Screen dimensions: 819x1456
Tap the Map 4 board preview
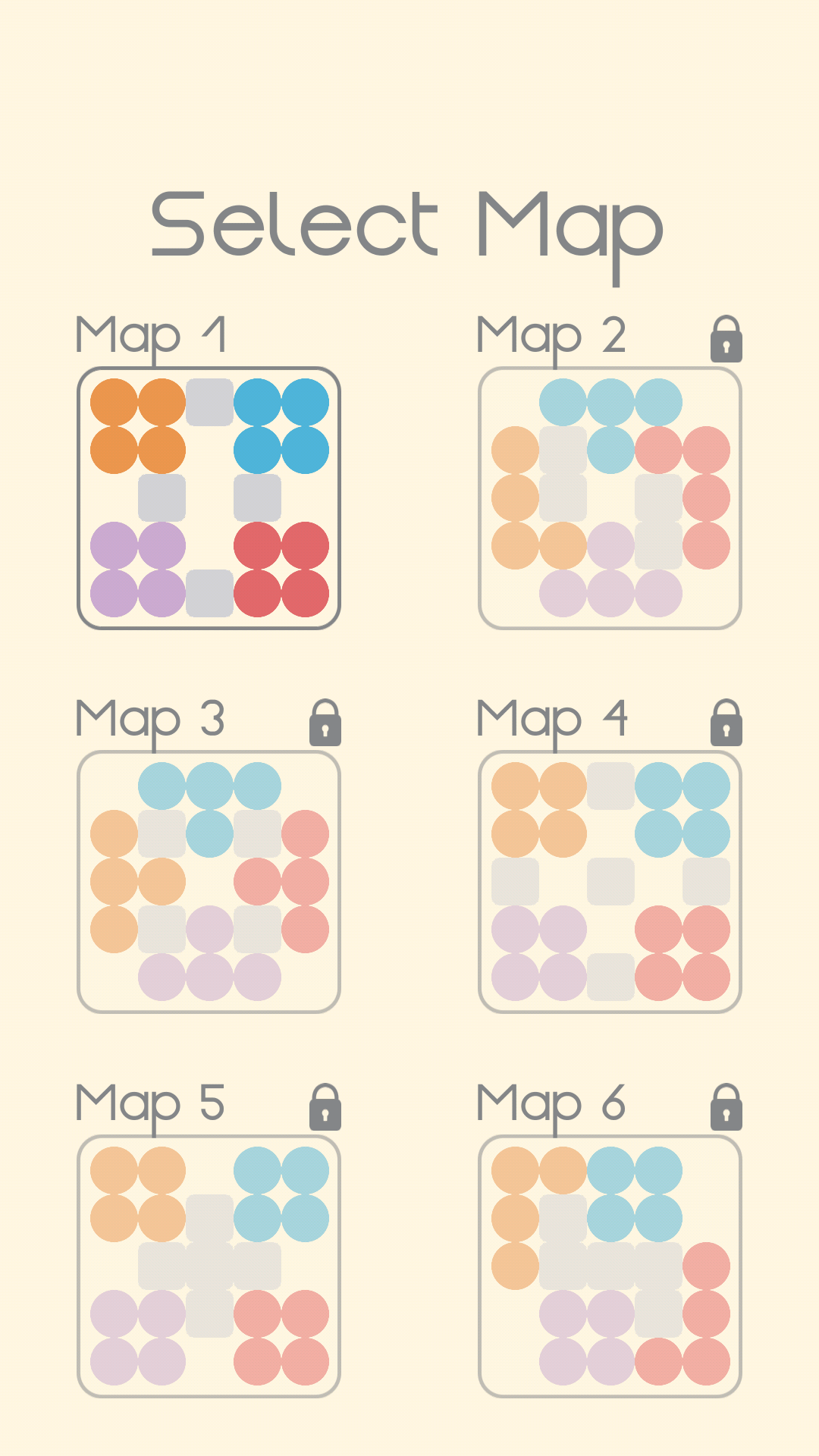[x=610, y=882]
